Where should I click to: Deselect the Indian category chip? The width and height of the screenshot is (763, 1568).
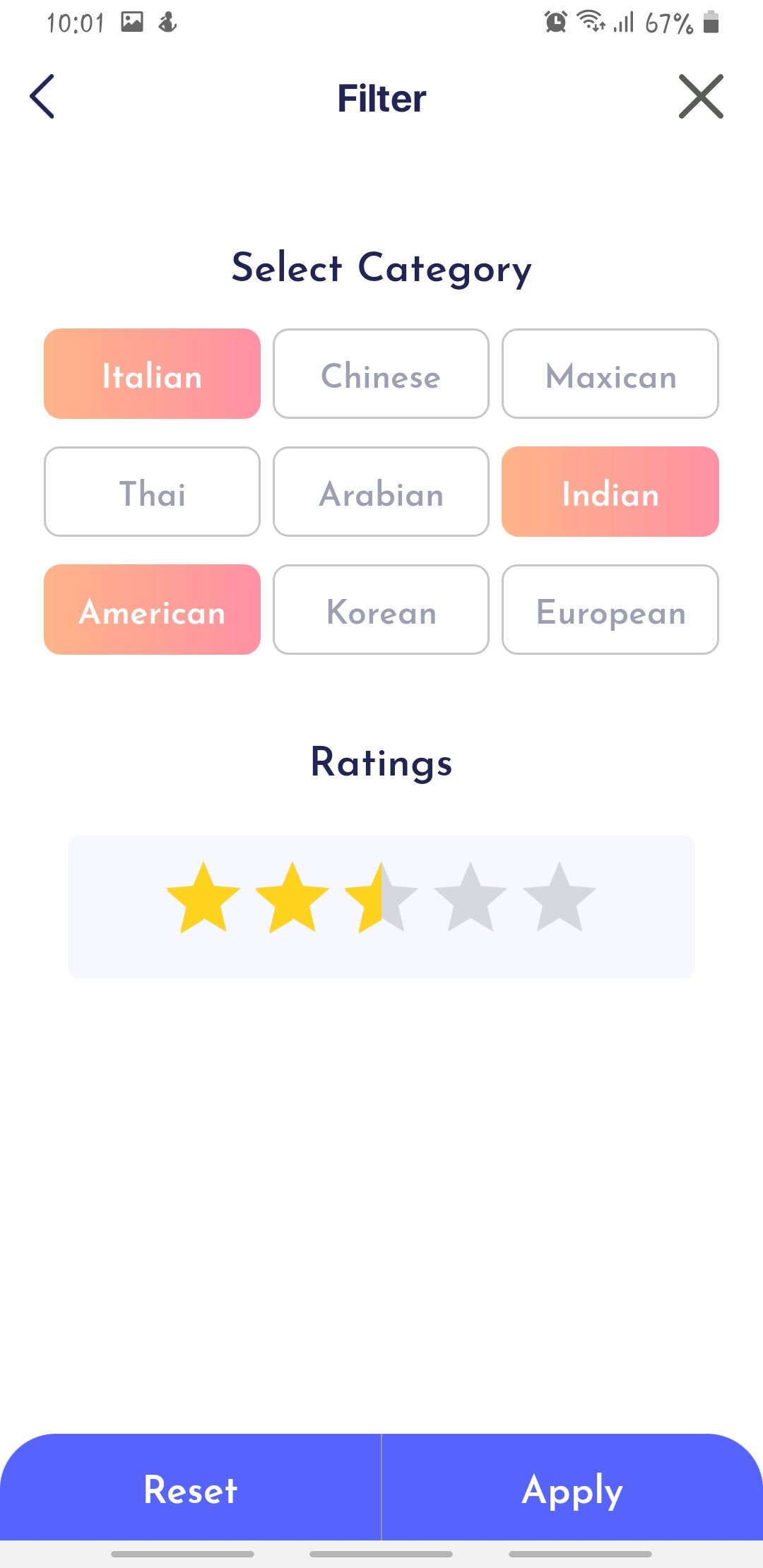(x=610, y=492)
